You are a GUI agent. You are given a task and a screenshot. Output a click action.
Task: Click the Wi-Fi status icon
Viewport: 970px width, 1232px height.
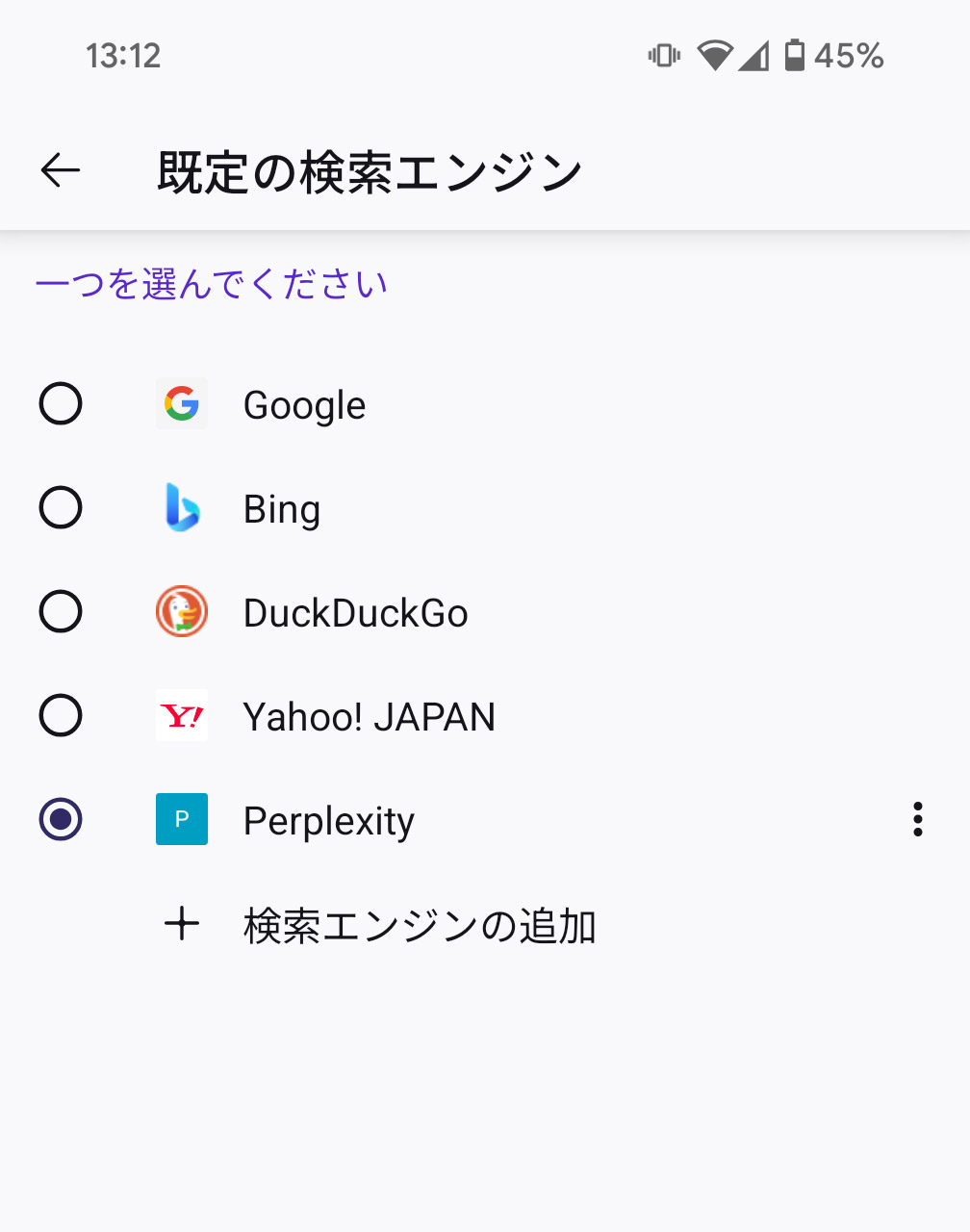pyautogui.click(x=714, y=55)
